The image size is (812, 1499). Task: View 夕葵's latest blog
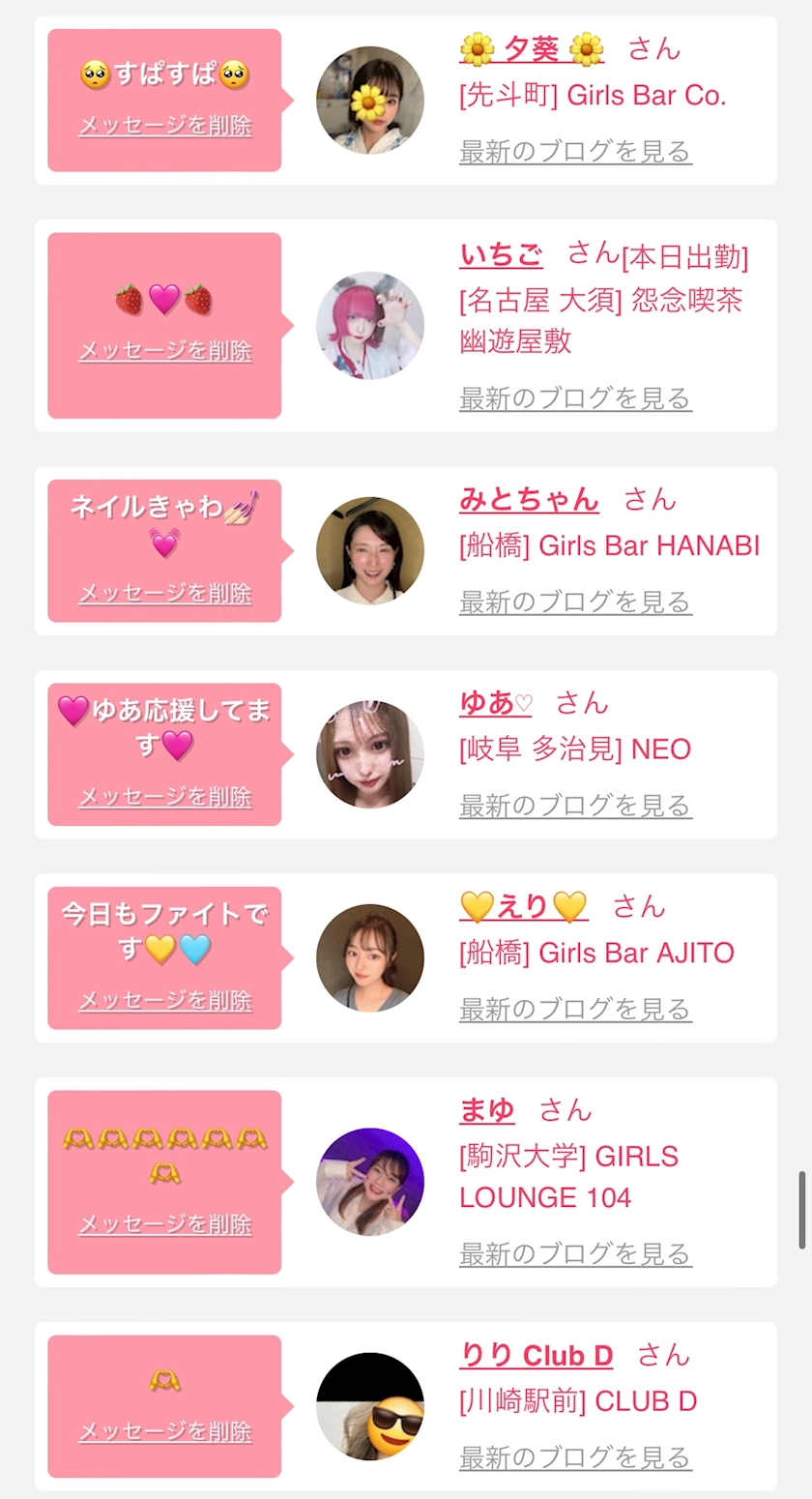[x=575, y=152]
